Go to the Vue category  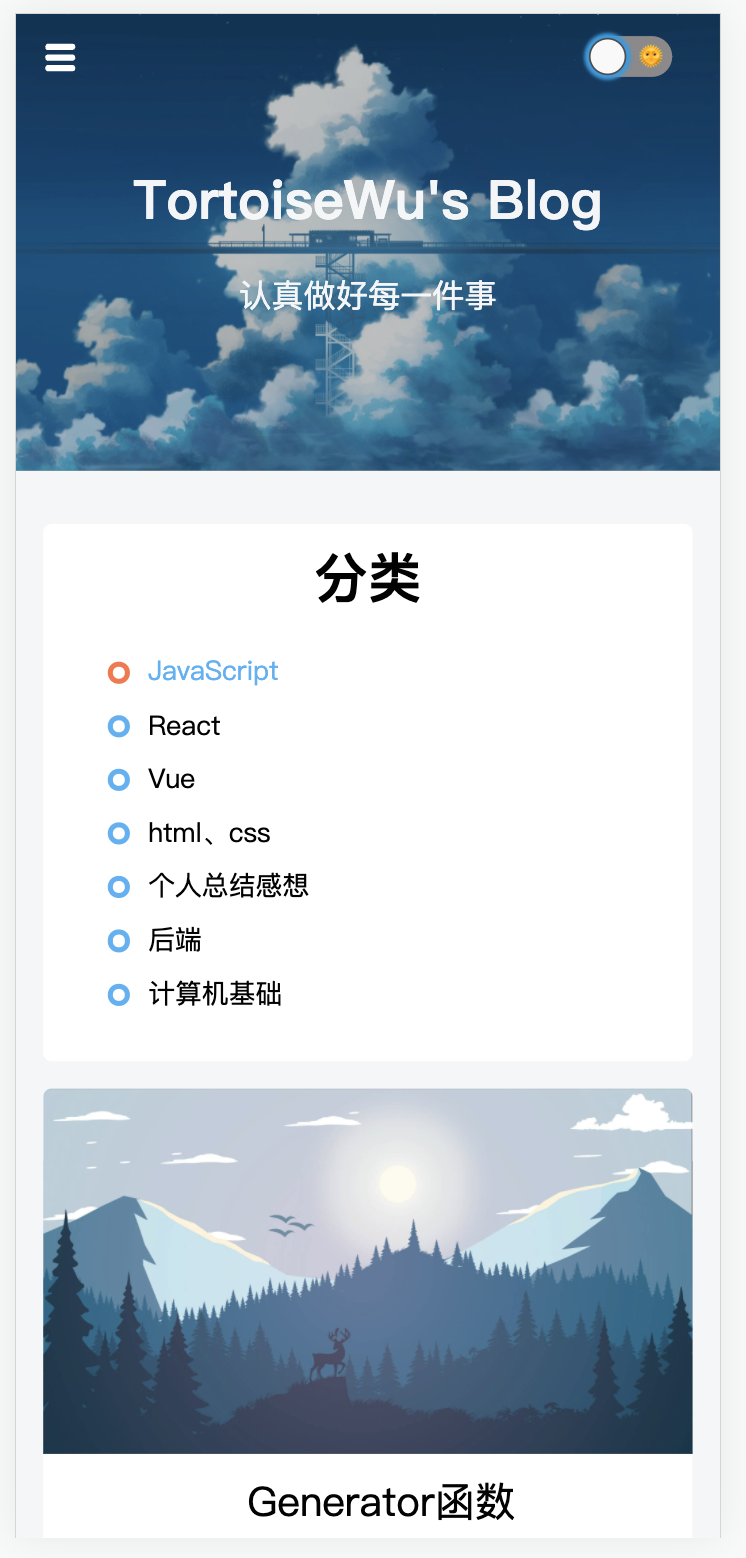pyautogui.click(x=171, y=779)
